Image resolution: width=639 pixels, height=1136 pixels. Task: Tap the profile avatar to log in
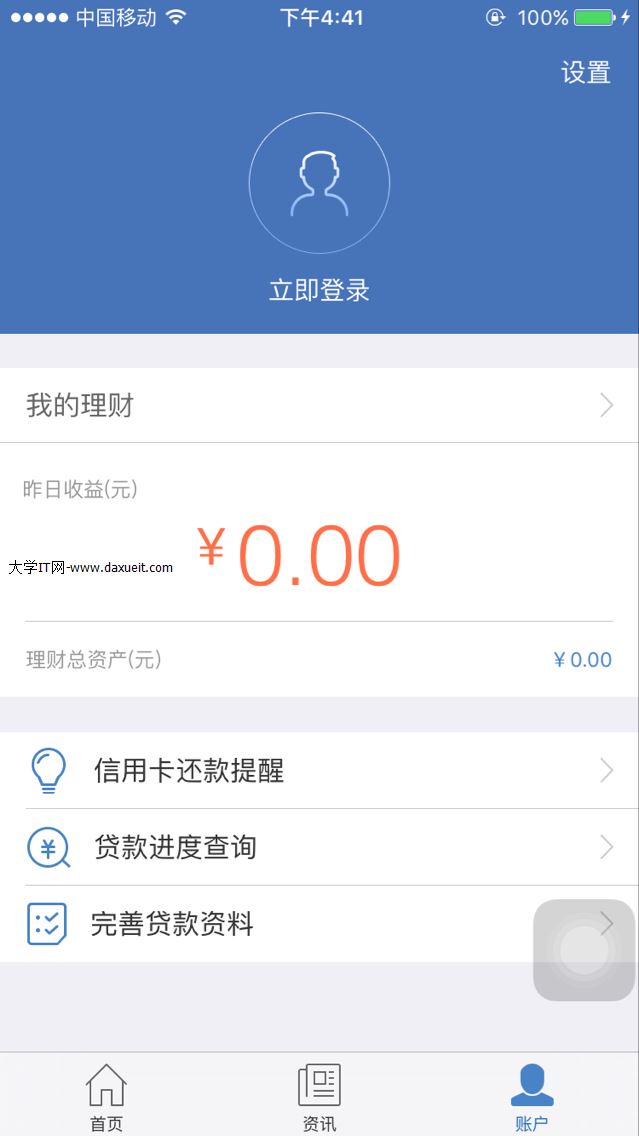(x=319, y=183)
